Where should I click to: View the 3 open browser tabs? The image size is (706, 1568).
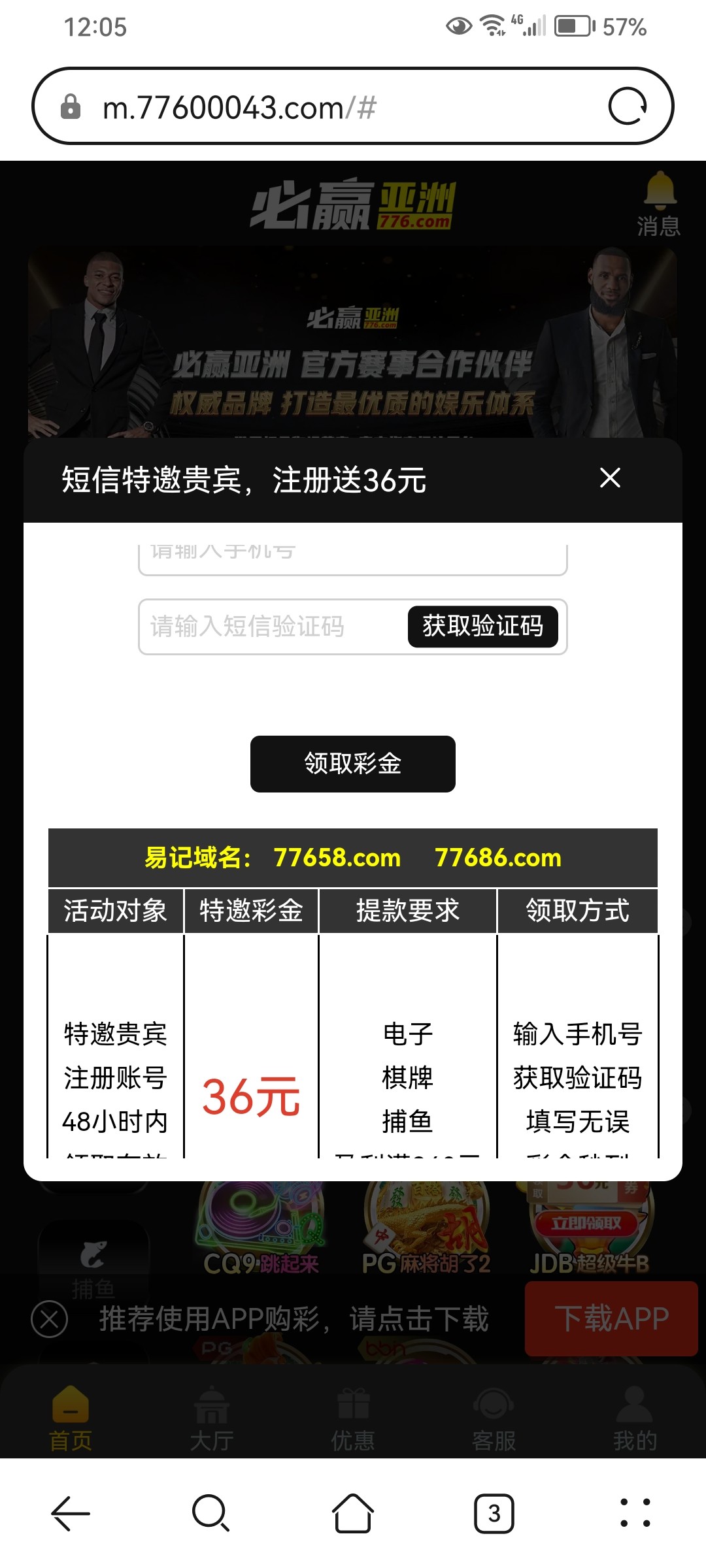click(494, 1513)
